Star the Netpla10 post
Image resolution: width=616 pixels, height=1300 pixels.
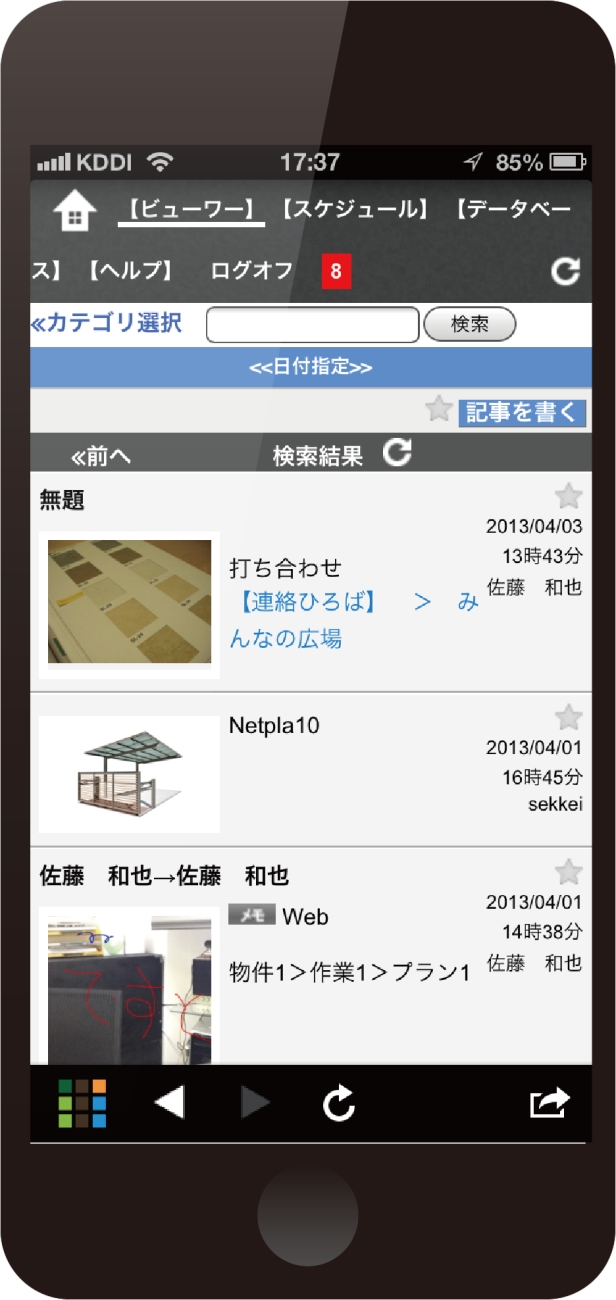point(568,716)
